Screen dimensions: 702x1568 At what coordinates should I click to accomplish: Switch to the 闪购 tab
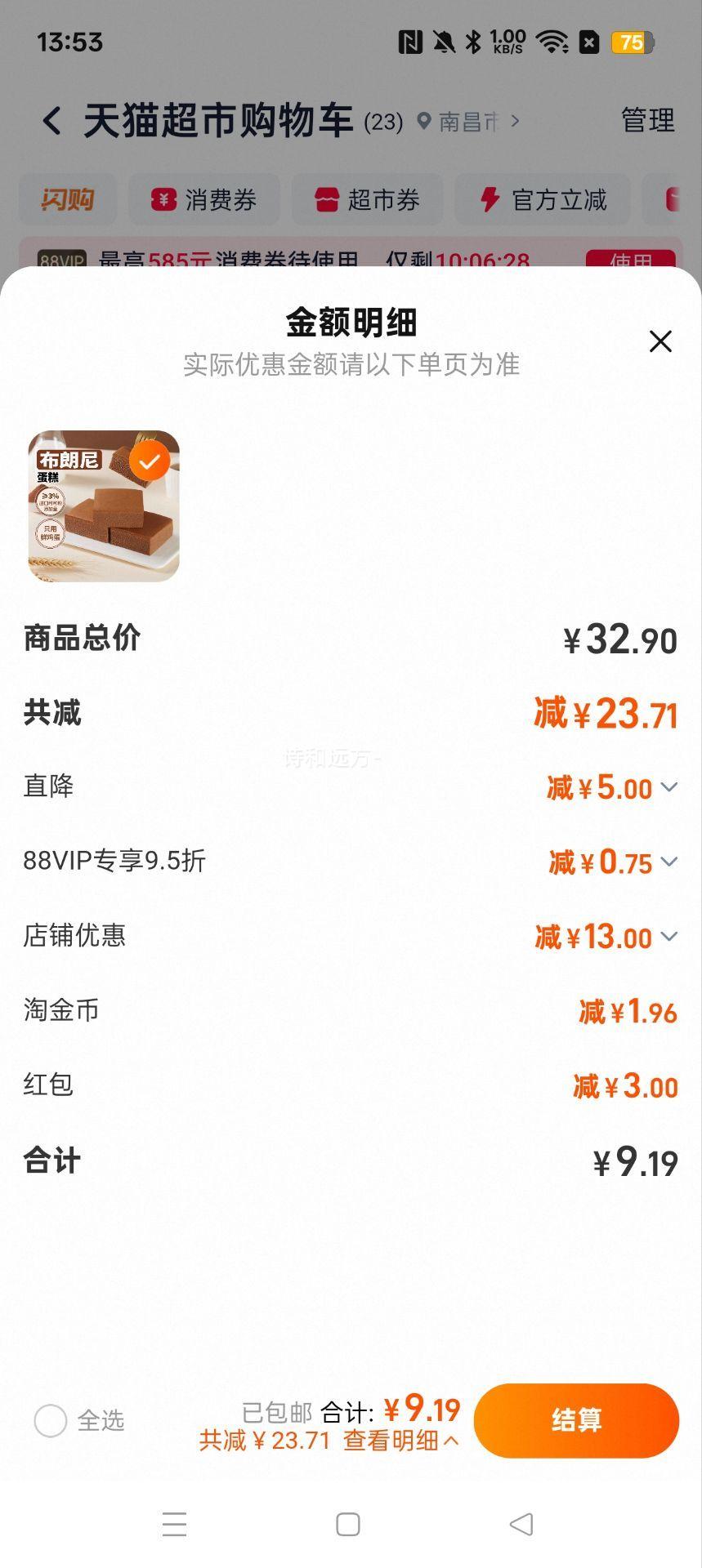68,199
